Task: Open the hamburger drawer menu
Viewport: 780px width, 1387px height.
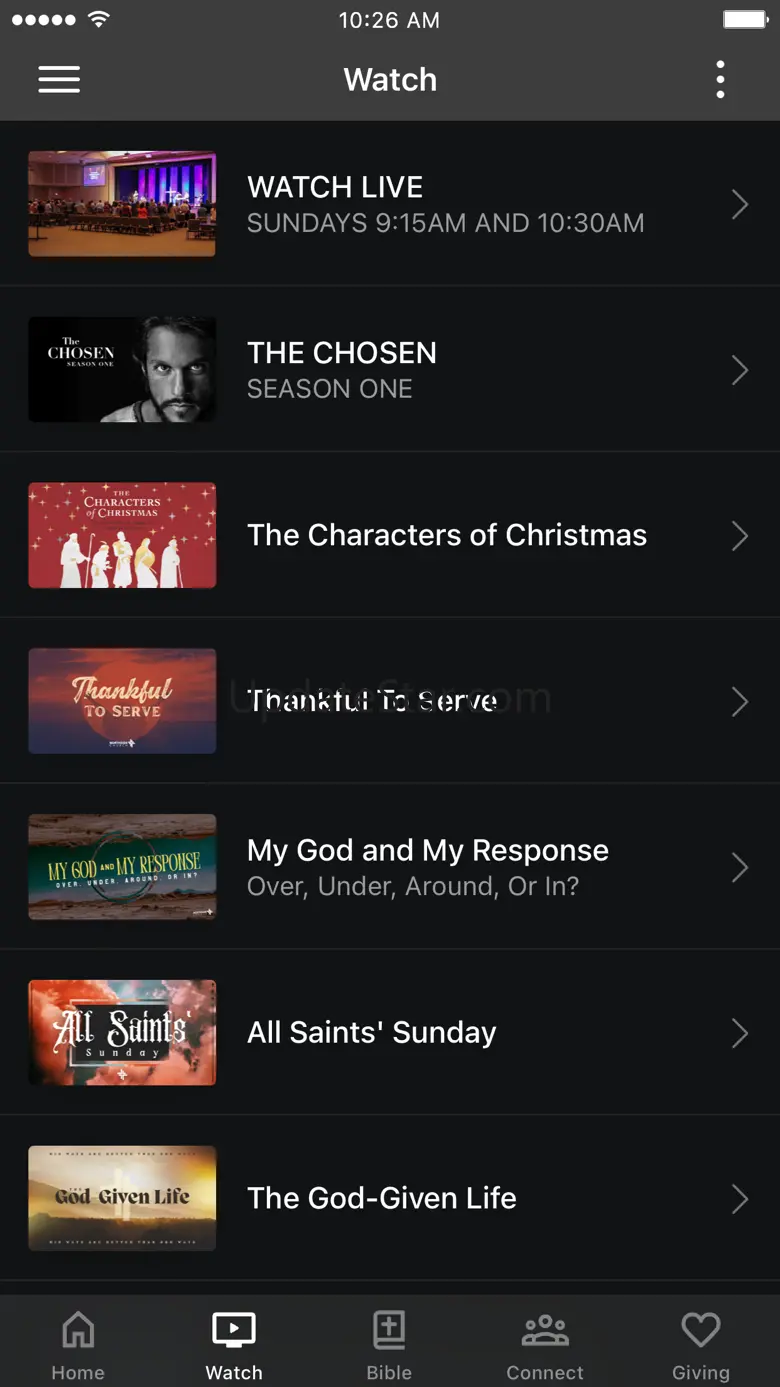Action: [59, 80]
